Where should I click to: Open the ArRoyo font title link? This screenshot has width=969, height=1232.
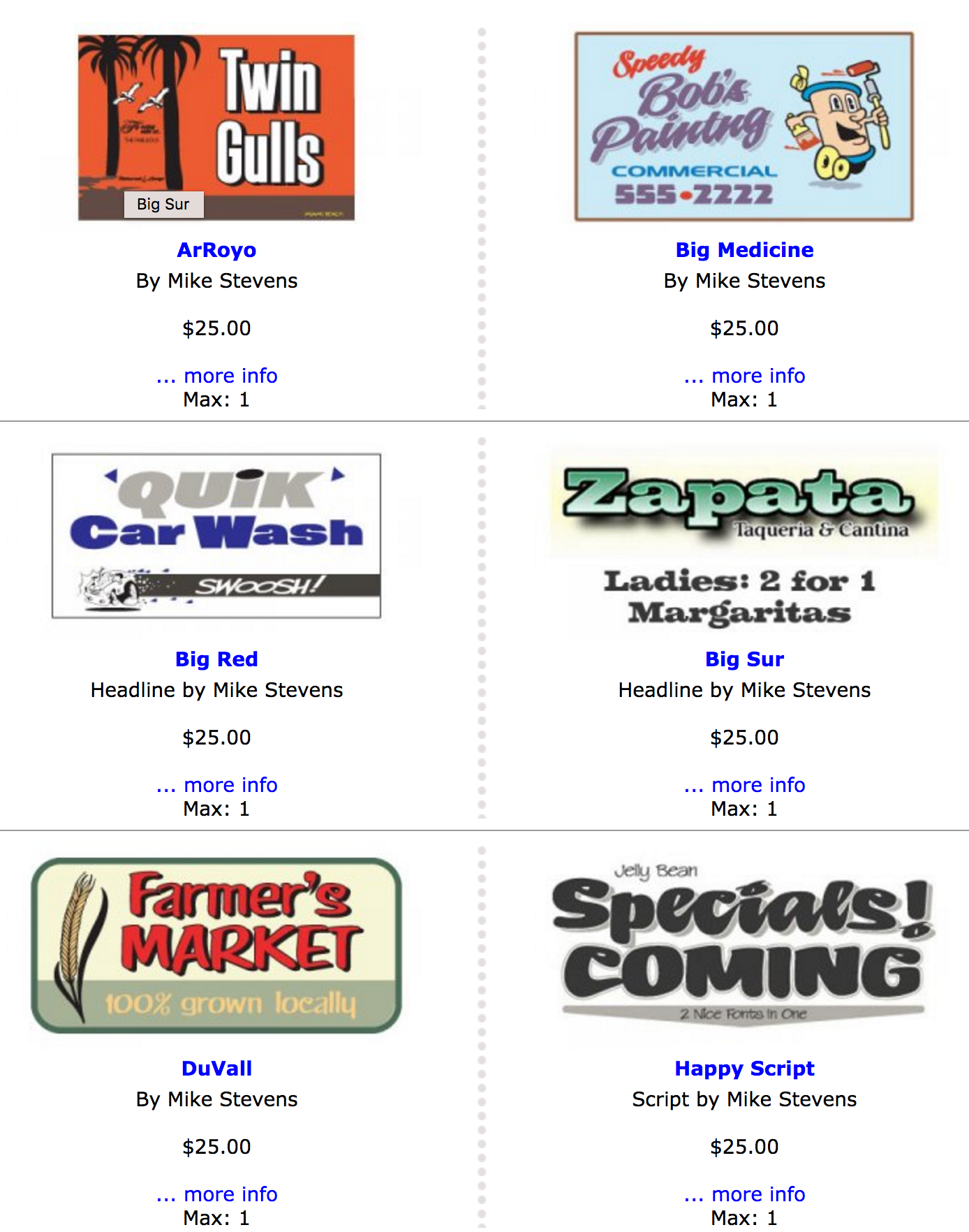click(x=216, y=250)
